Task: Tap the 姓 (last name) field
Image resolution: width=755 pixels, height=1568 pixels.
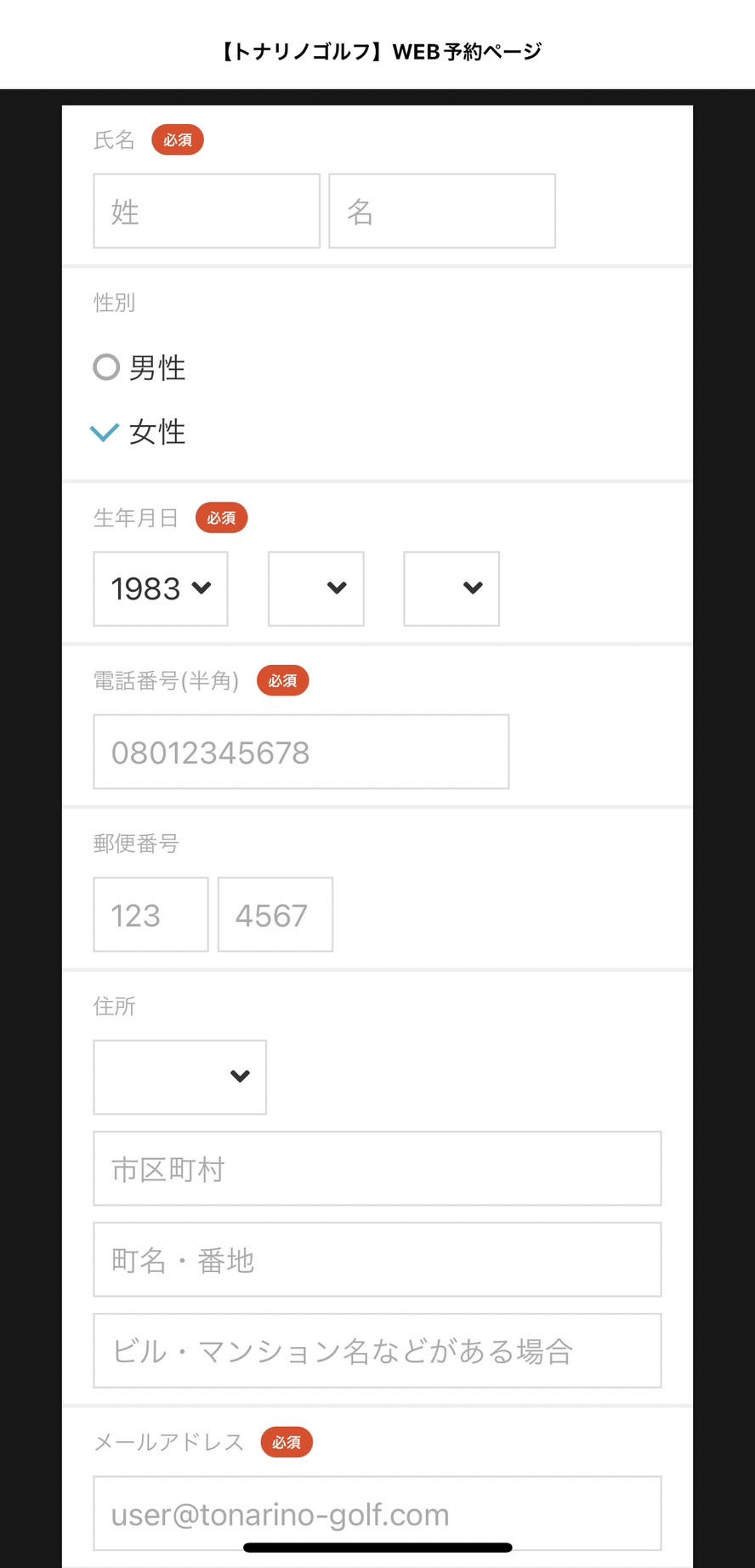Action: point(207,211)
